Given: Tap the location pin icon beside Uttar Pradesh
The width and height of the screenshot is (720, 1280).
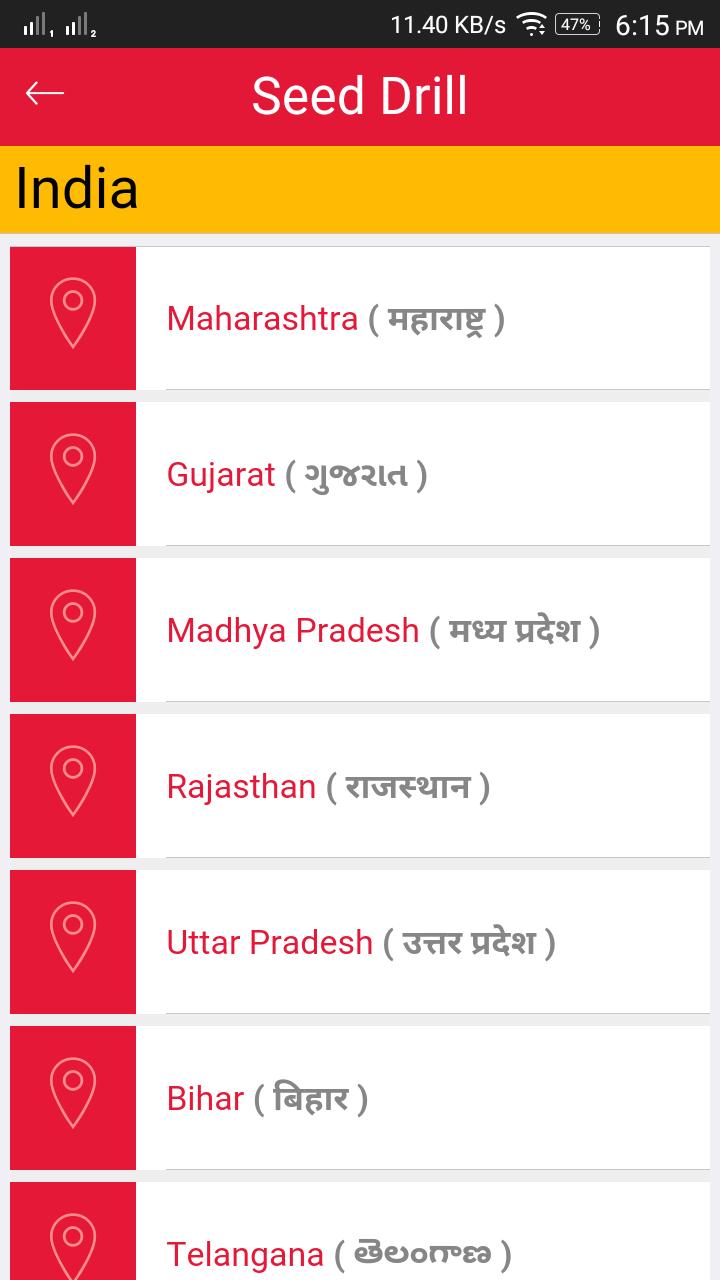Looking at the screenshot, I should (72, 942).
